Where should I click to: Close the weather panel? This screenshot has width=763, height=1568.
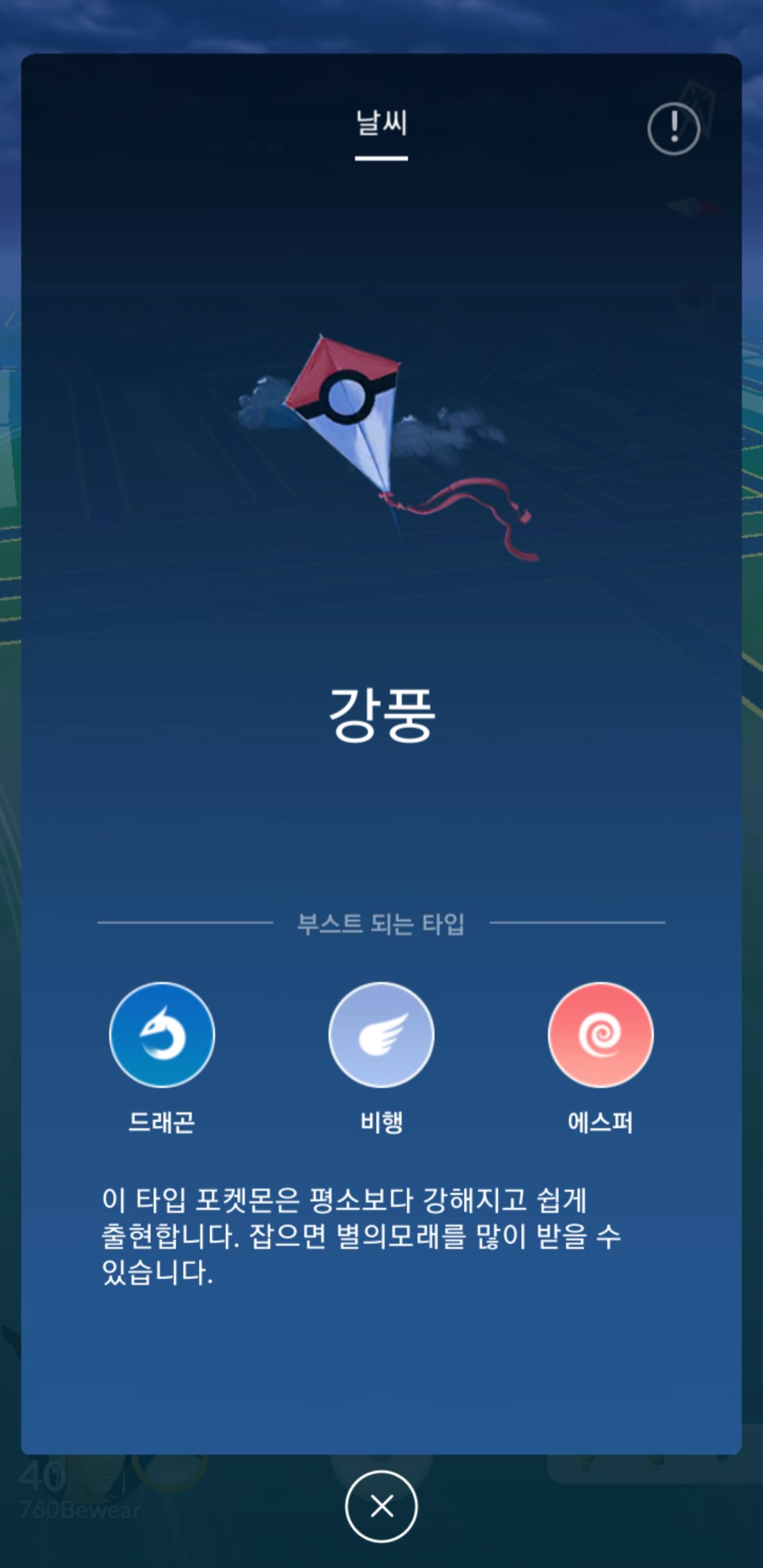pos(381,1506)
